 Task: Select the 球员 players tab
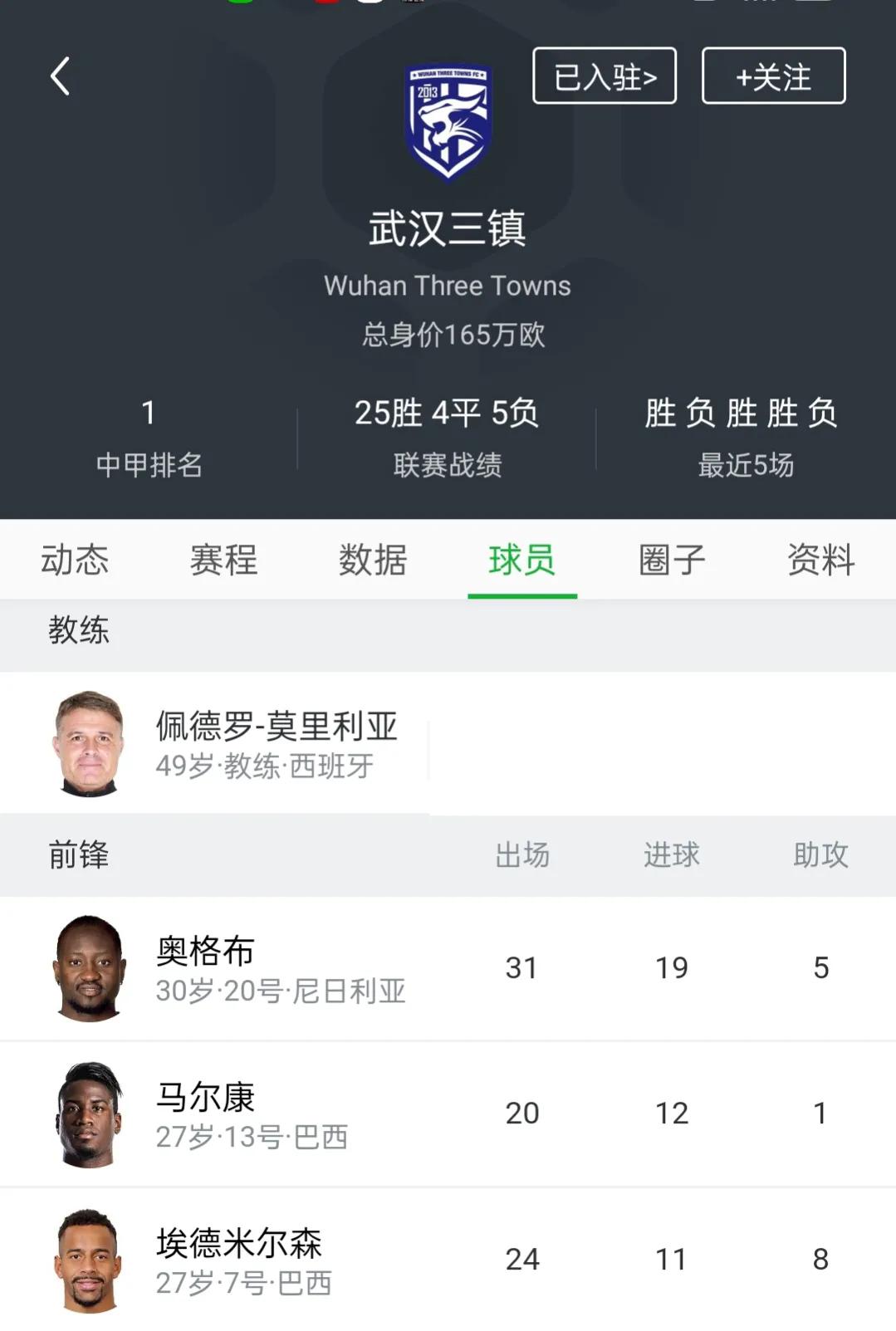(x=522, y=560)
